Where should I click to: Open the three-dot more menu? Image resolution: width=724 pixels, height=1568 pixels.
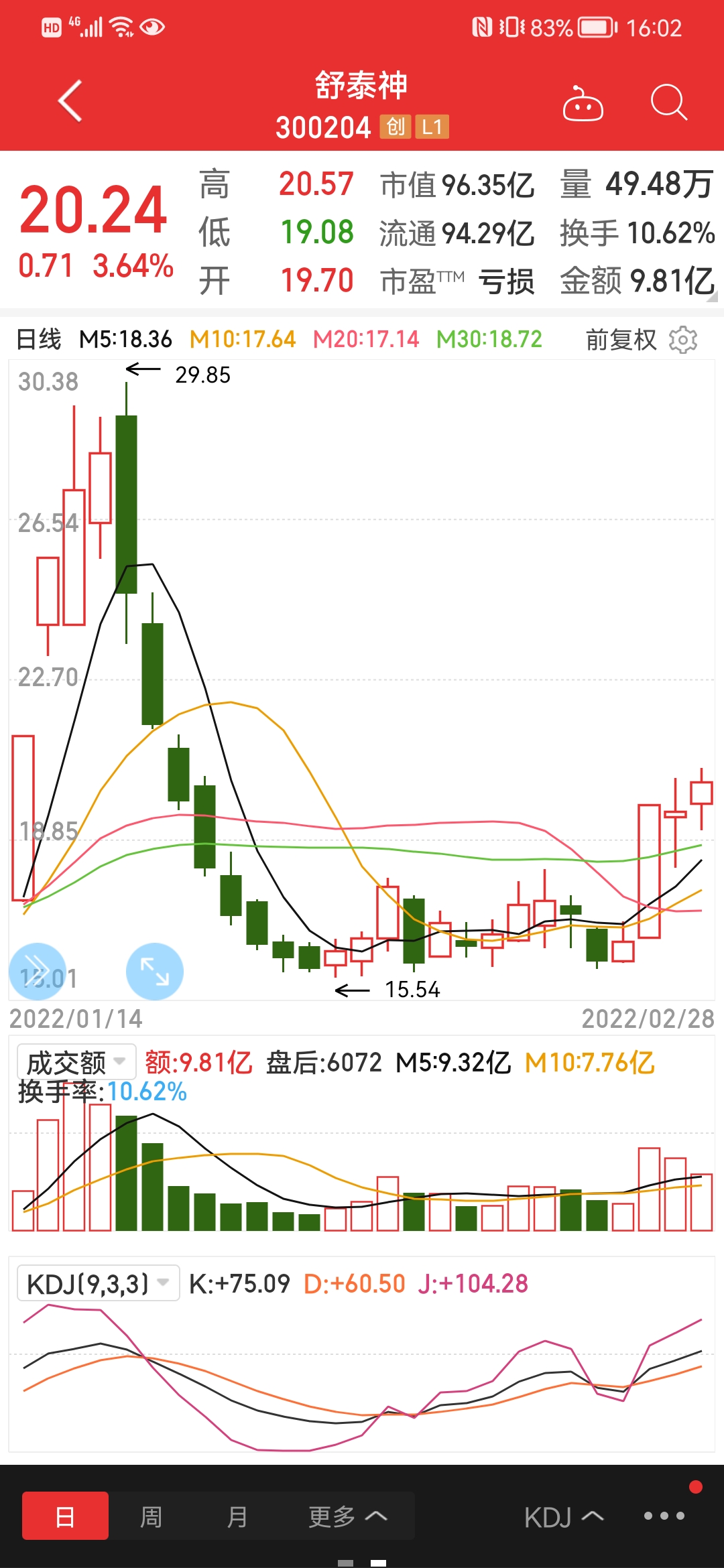pyautogui.click(x=664, y=1516)
